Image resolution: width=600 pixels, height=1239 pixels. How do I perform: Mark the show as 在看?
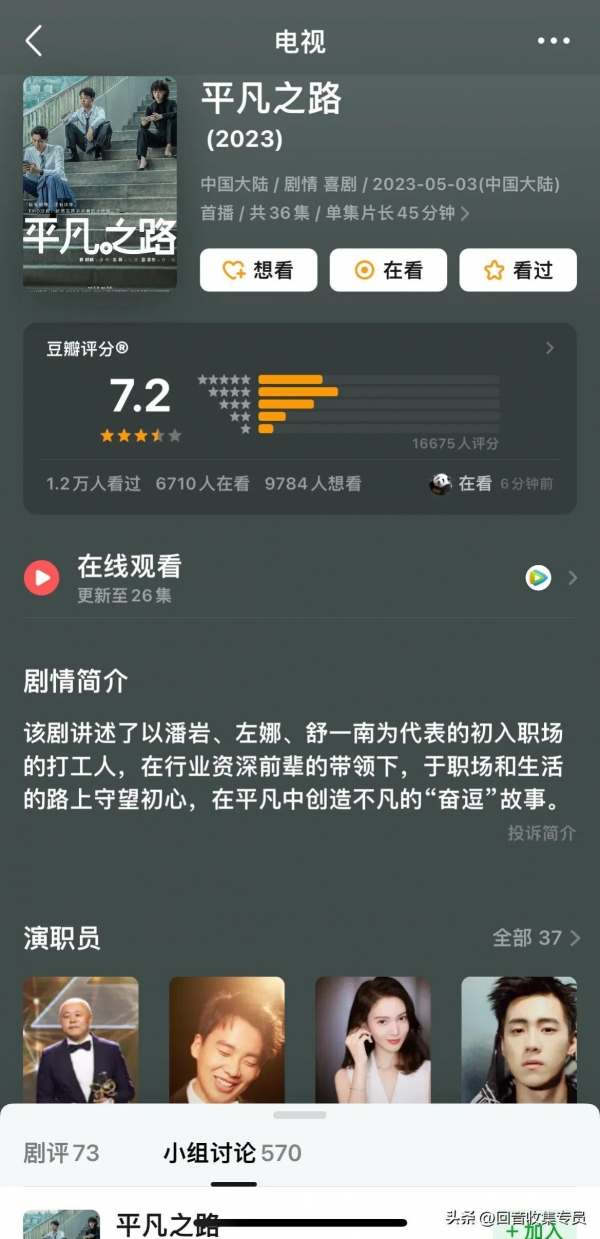coord(389,270)
